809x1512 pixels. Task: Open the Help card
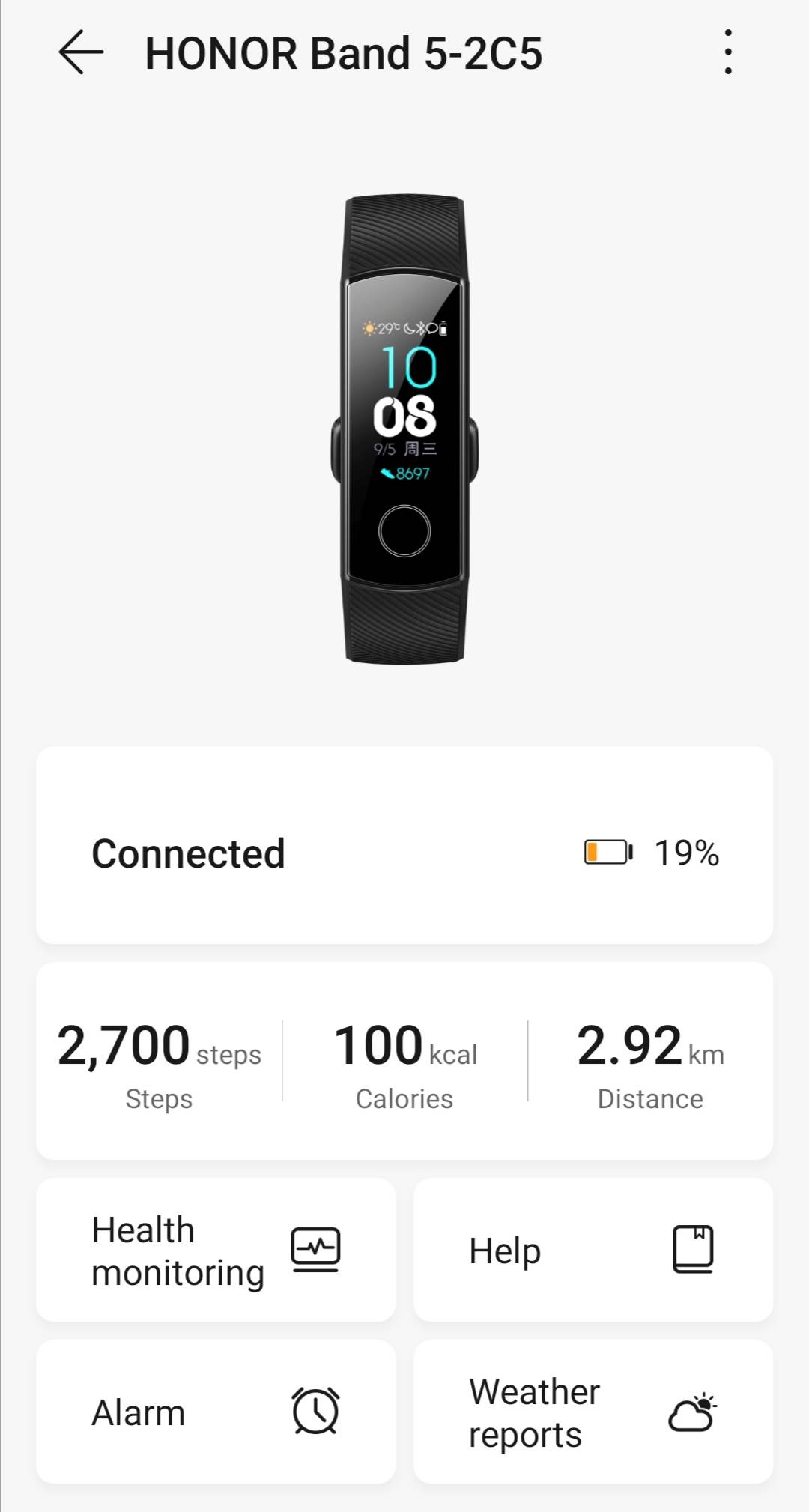pyautogui.click(x=593, y=1251)
